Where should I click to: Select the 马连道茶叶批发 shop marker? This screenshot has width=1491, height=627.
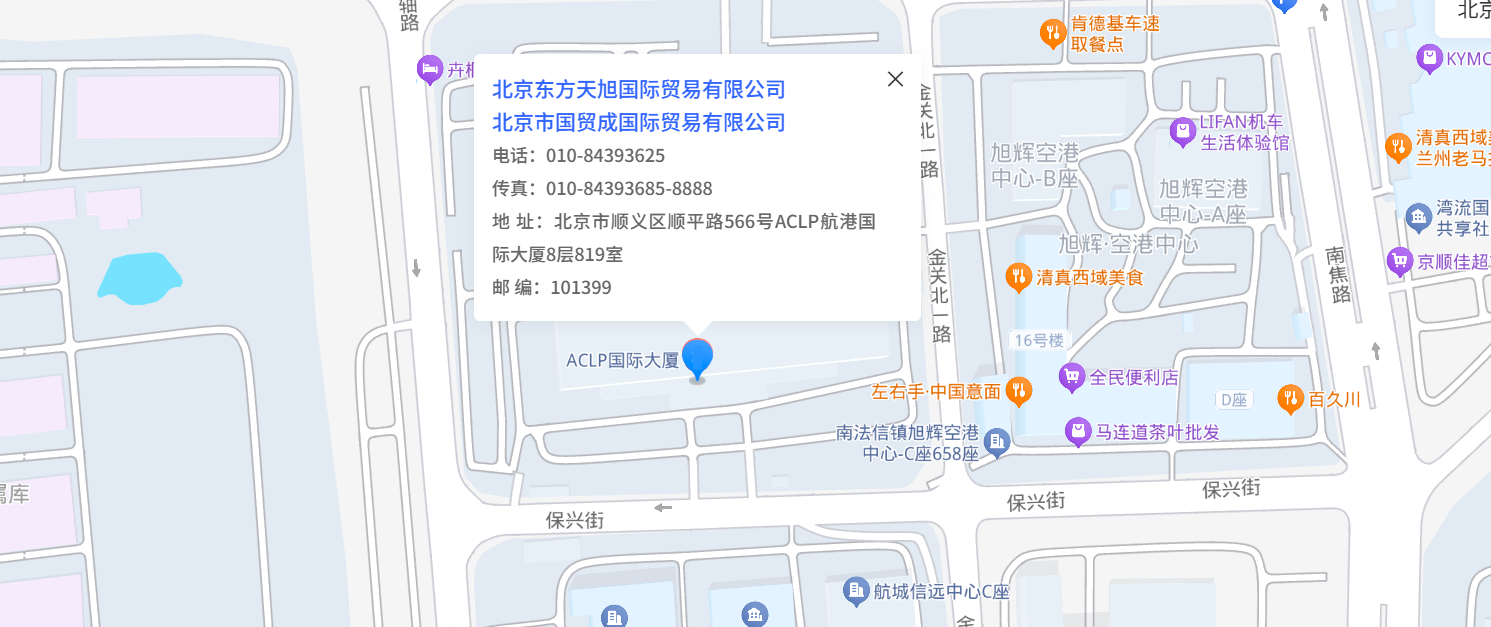(1078, 432)
